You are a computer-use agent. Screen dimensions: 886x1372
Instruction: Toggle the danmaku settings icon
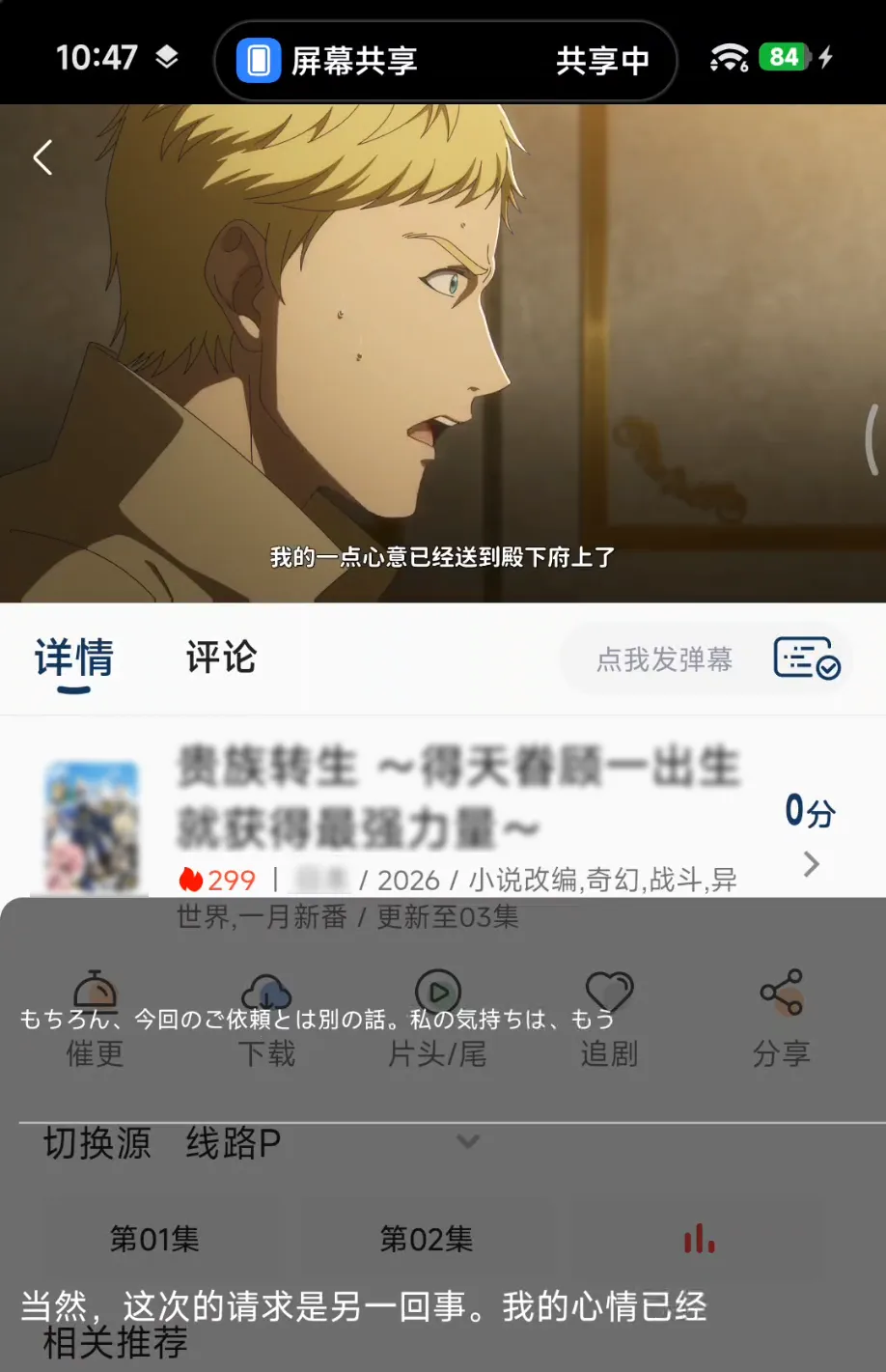pyautogui.click(x=807, y=659)
